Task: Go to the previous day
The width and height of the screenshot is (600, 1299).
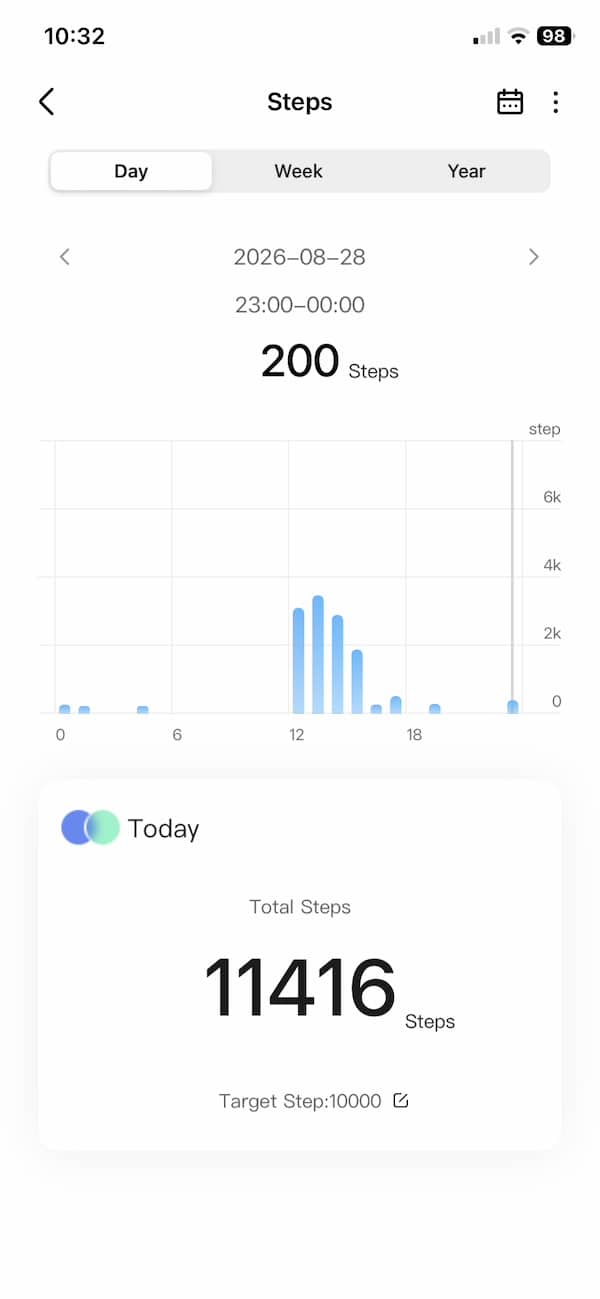Action: [x=65, y=257]
